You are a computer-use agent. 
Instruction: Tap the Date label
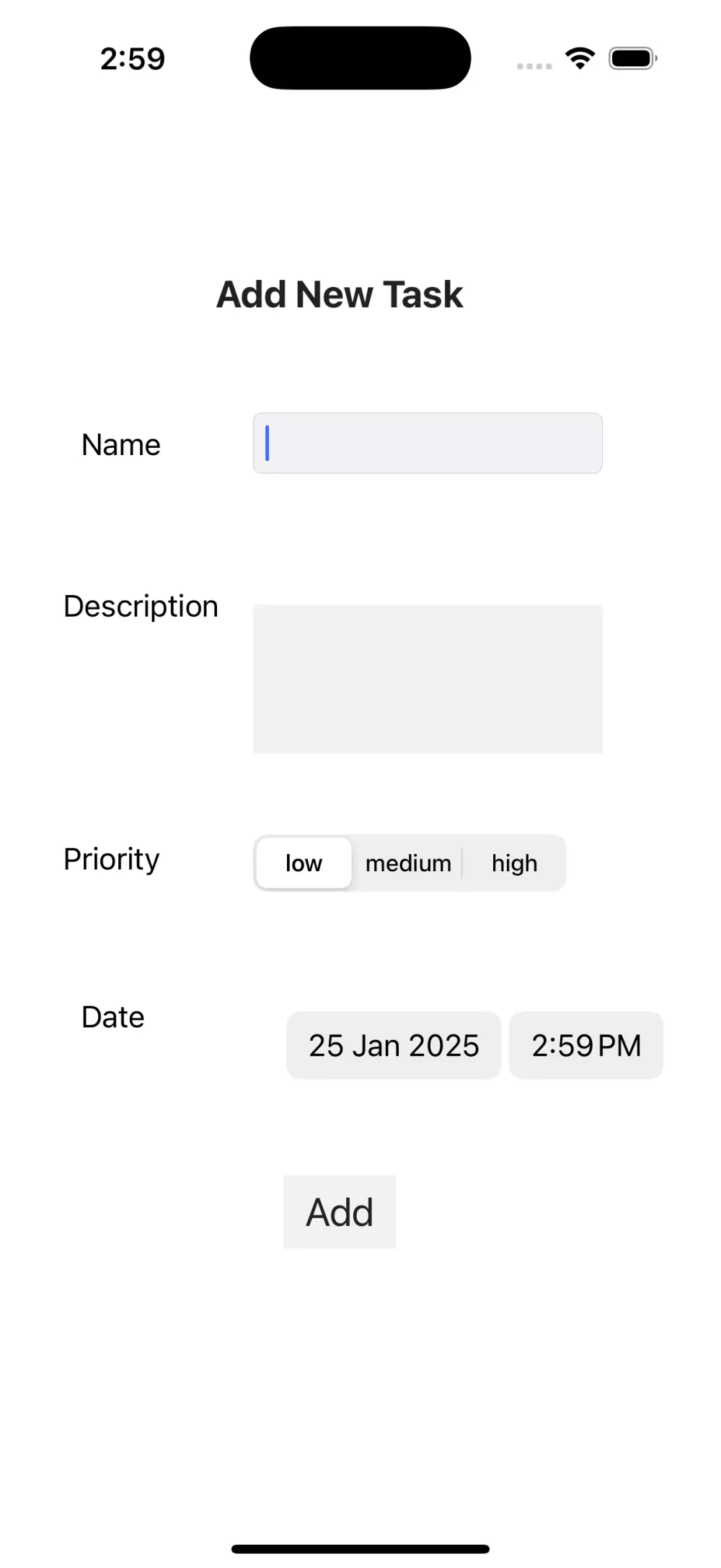point(112,1017)
